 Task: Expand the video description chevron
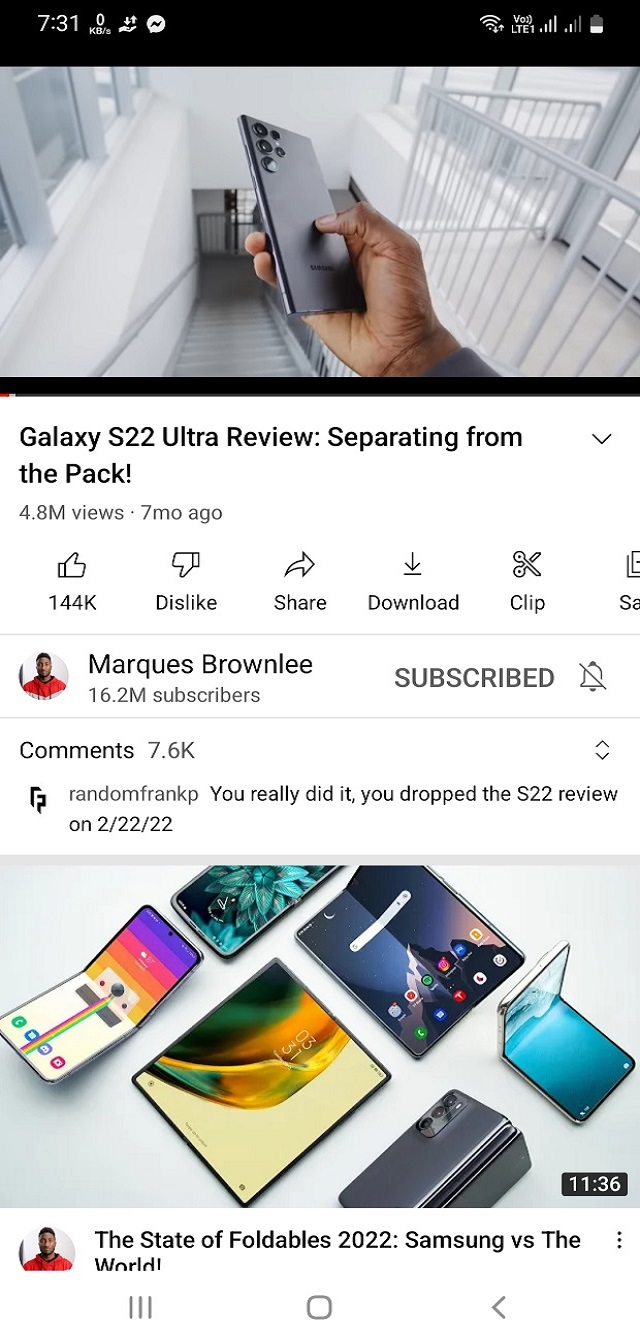pyautogui.click(x=601, y=439)
